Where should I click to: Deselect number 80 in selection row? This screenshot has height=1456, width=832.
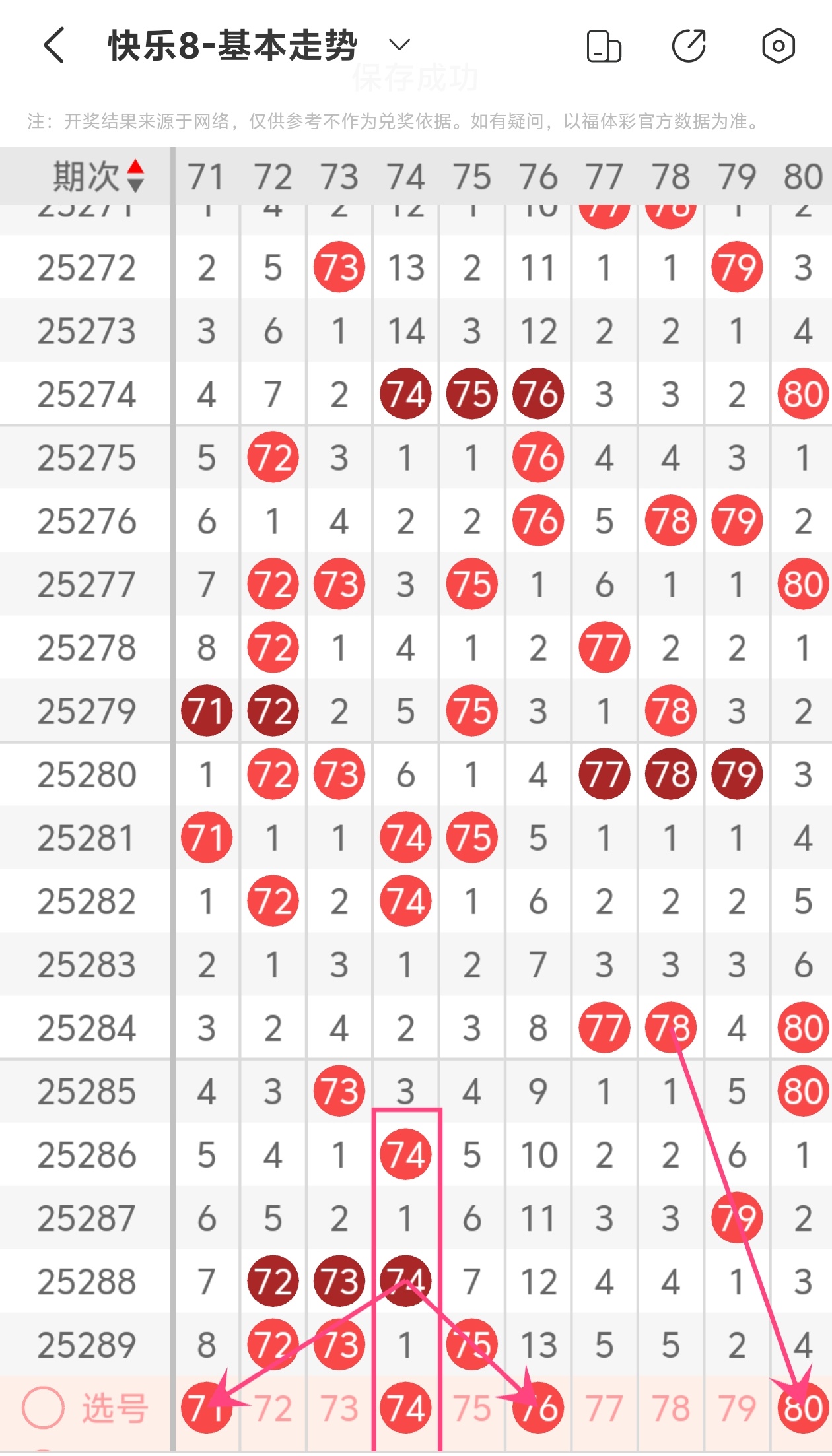(803, 1407)
